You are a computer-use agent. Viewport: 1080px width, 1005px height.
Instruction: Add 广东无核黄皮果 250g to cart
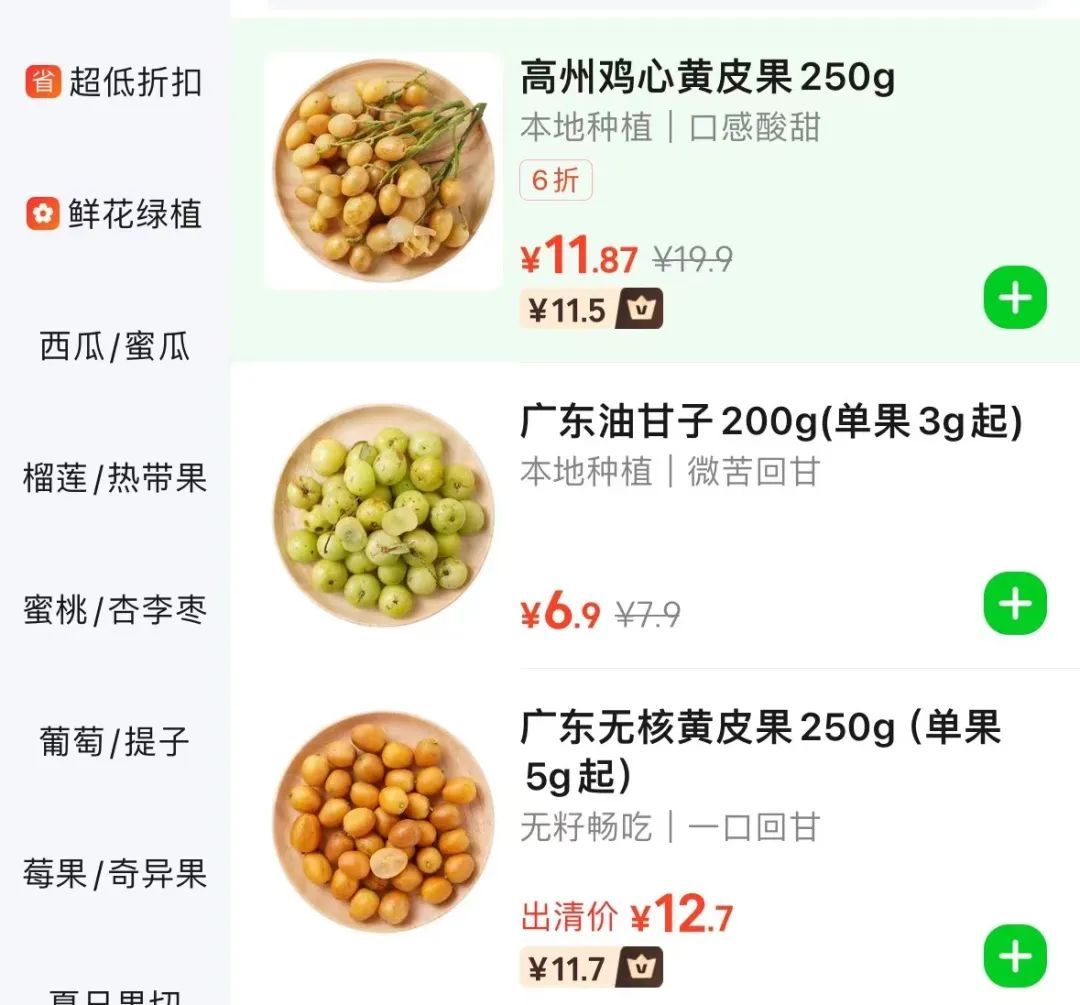coord(1014,956)
